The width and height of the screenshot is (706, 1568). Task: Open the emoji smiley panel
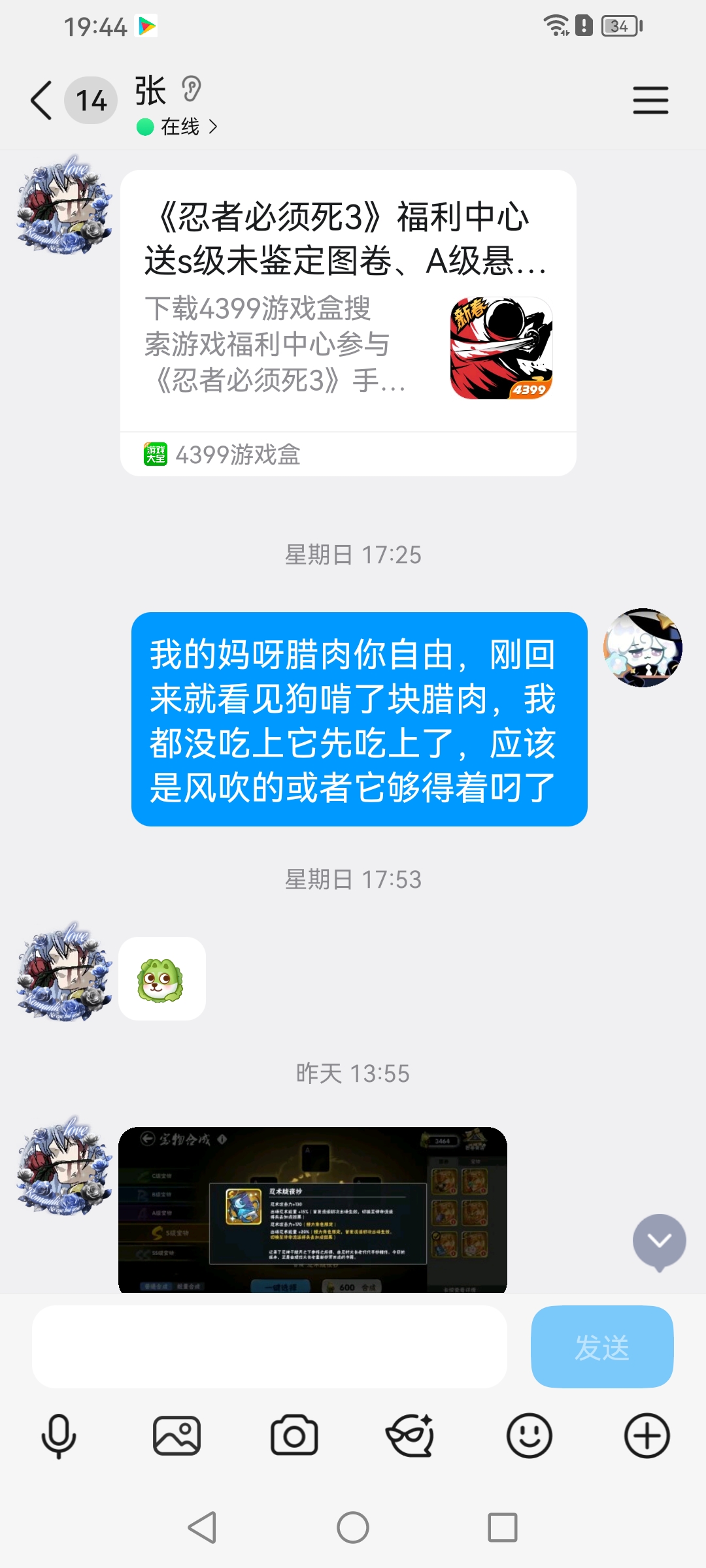pos(529,1436)
